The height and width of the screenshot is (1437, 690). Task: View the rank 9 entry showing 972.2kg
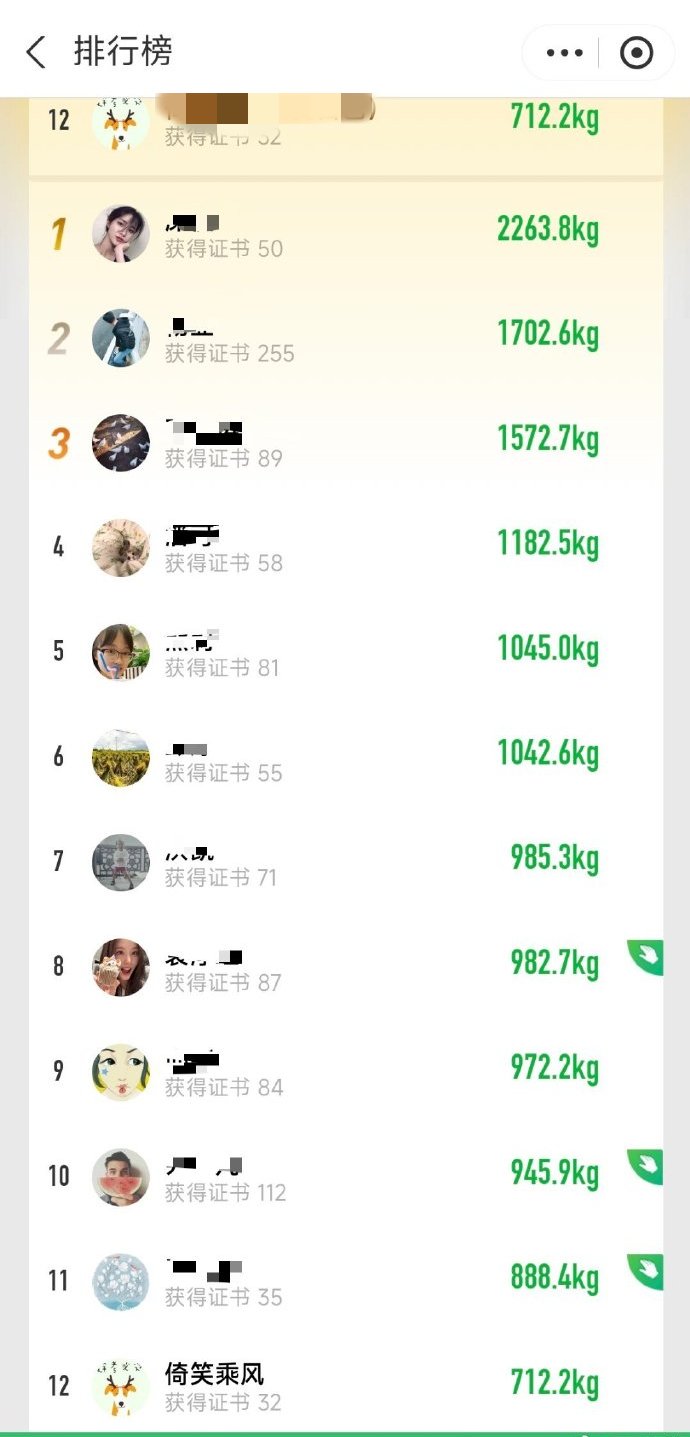click(345, 1071)
